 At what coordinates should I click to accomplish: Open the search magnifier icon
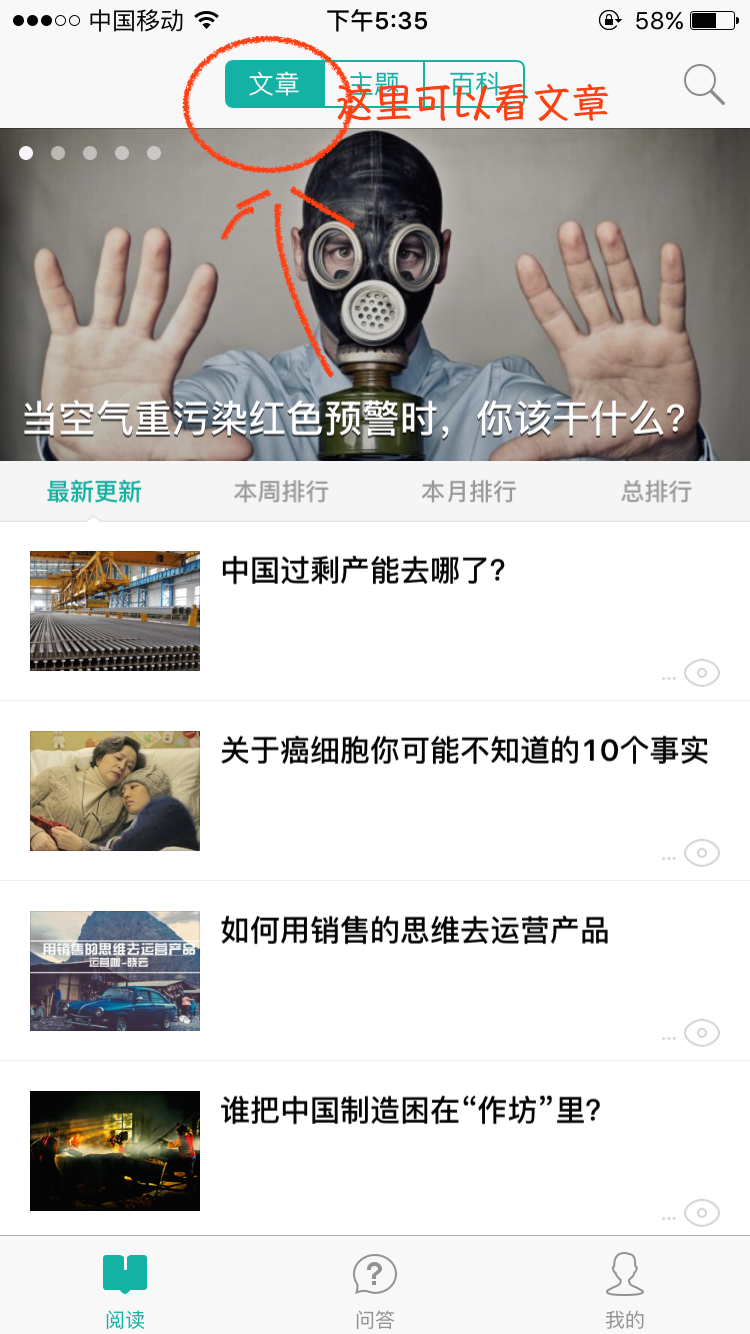point(704,85)
